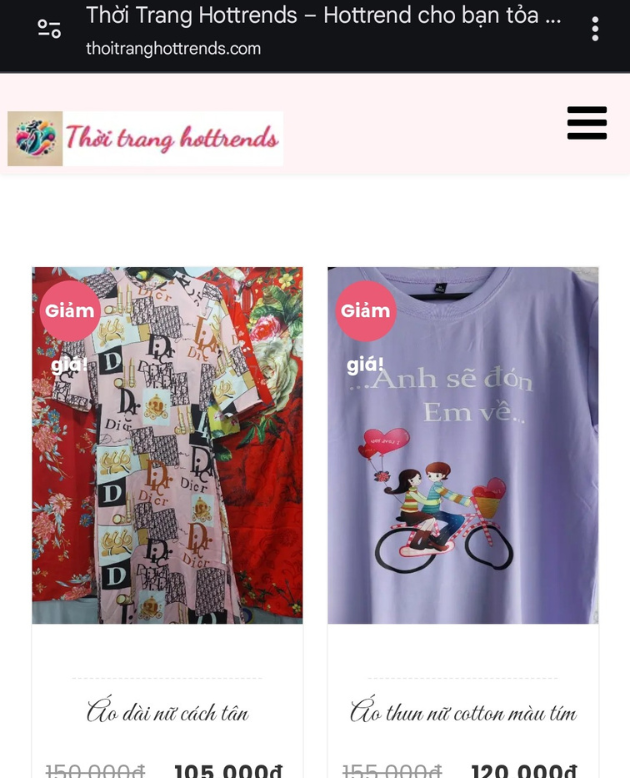The image size is (630, 778).
Task: Open the Áo thun nữ cotton màu tím link
Action: click(x=463, y=713)
